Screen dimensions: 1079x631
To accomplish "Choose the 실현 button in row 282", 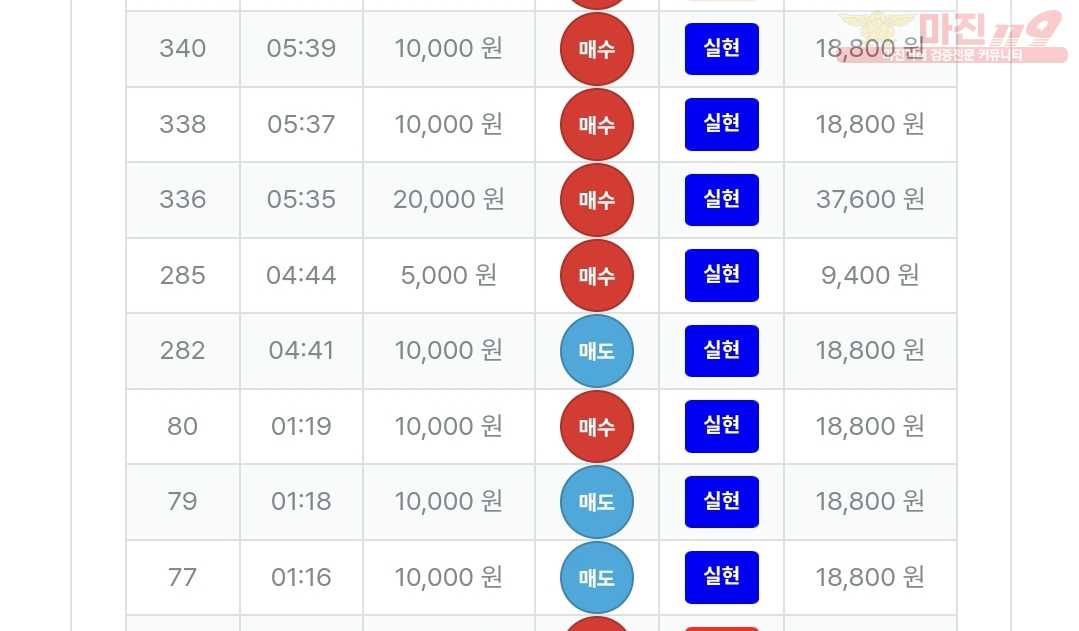I will [721, 351].
